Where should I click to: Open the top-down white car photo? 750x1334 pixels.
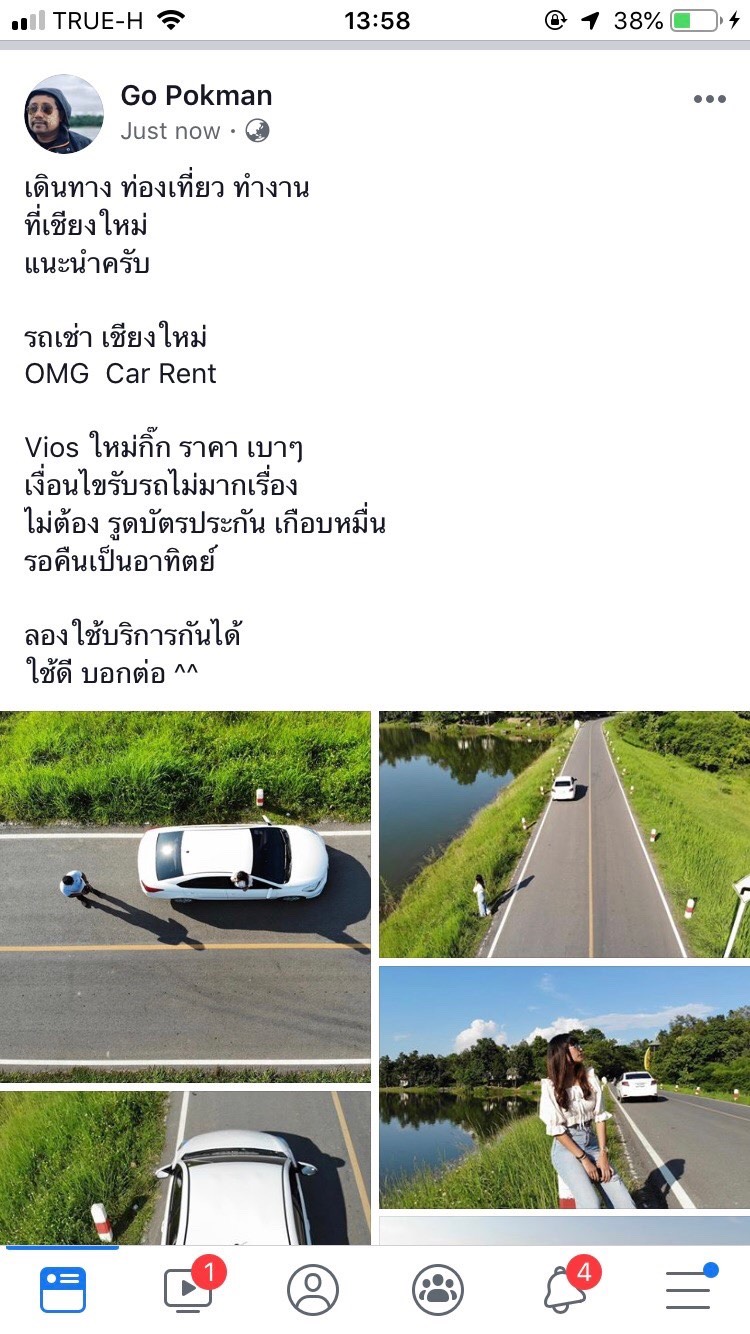pos(185,896)
